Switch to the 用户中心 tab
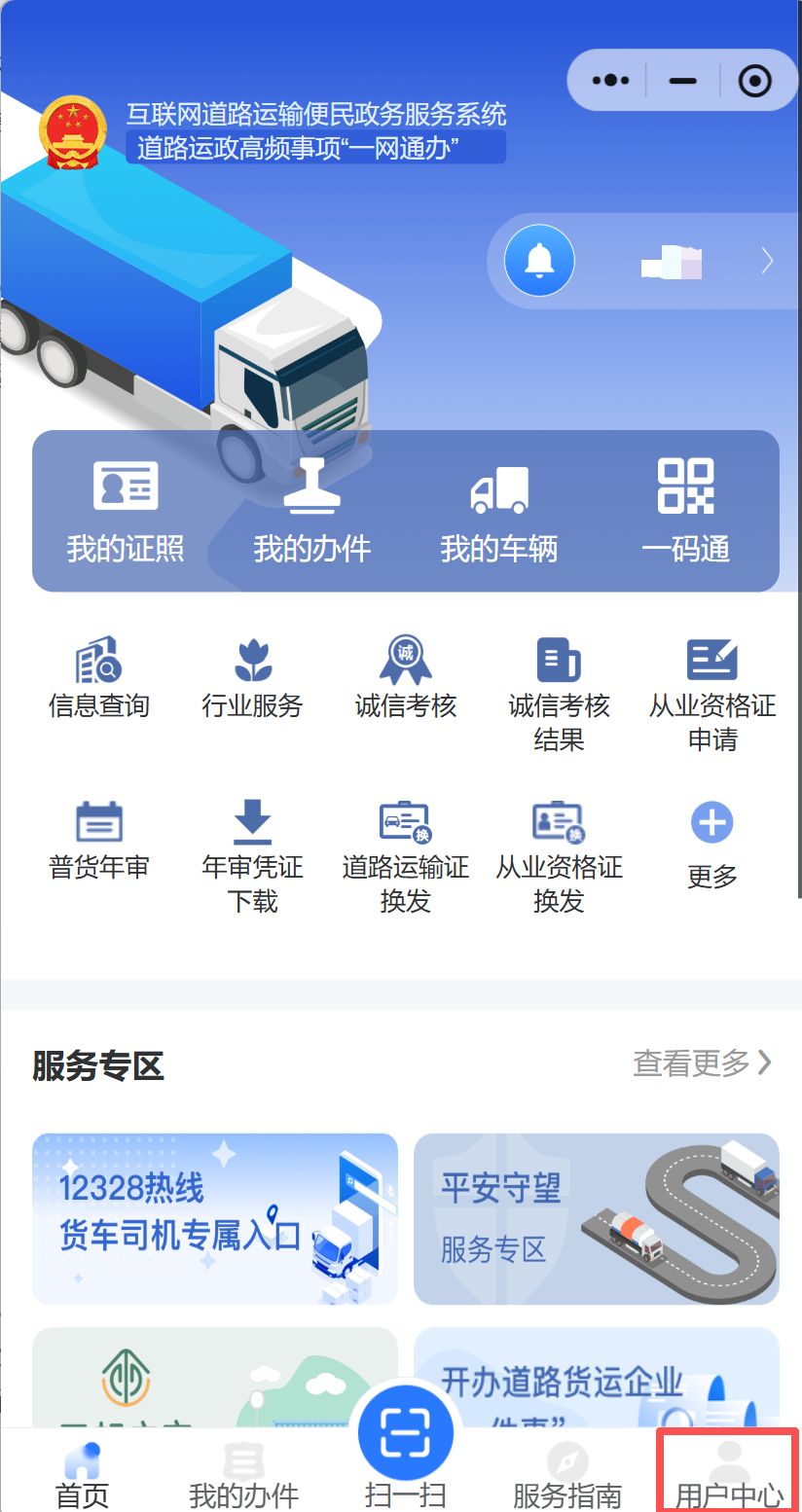The image size is (802, 1512). [729, 1475]
